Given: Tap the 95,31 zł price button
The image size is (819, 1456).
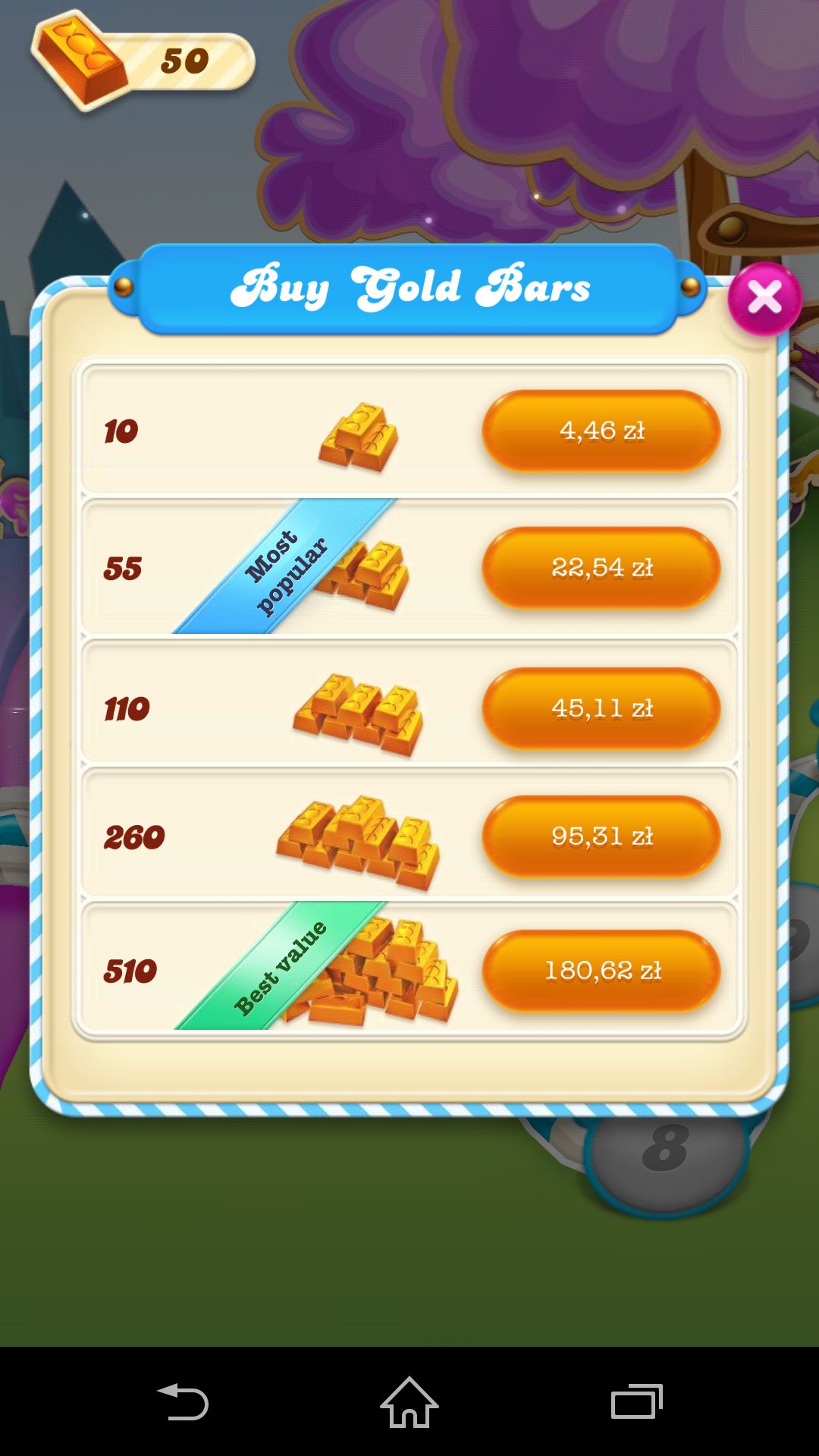Looking at the screenshot, I should (601, 836).
